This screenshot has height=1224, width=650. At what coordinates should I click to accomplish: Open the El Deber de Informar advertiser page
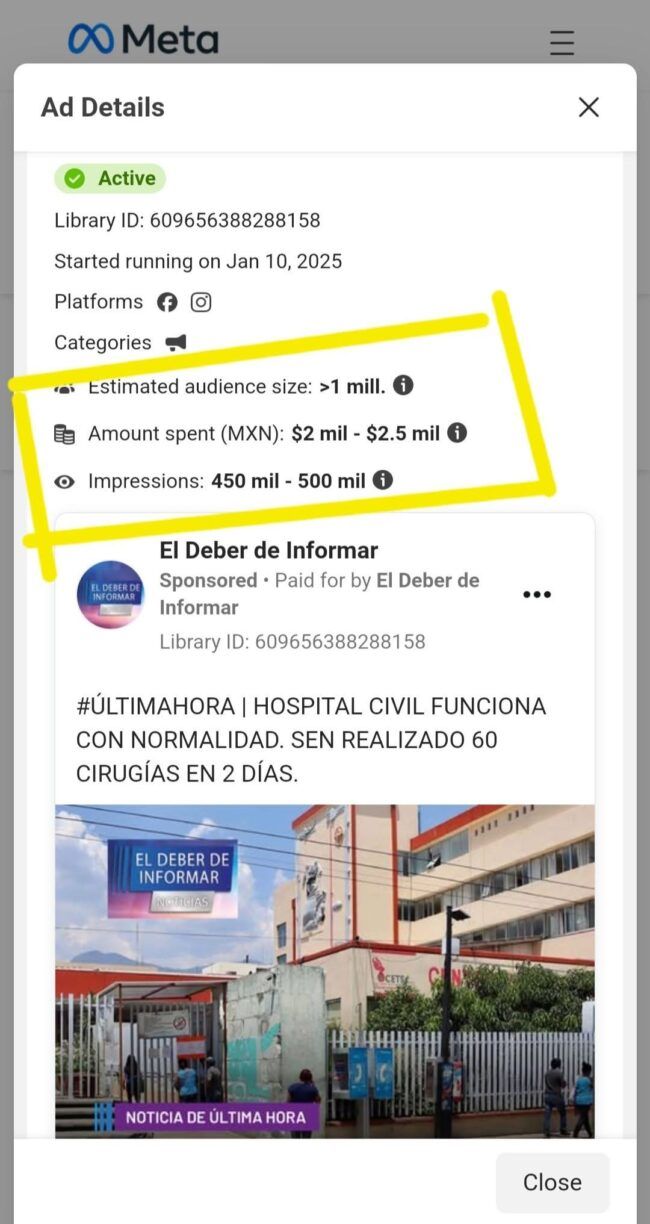[x=268, y=550]
